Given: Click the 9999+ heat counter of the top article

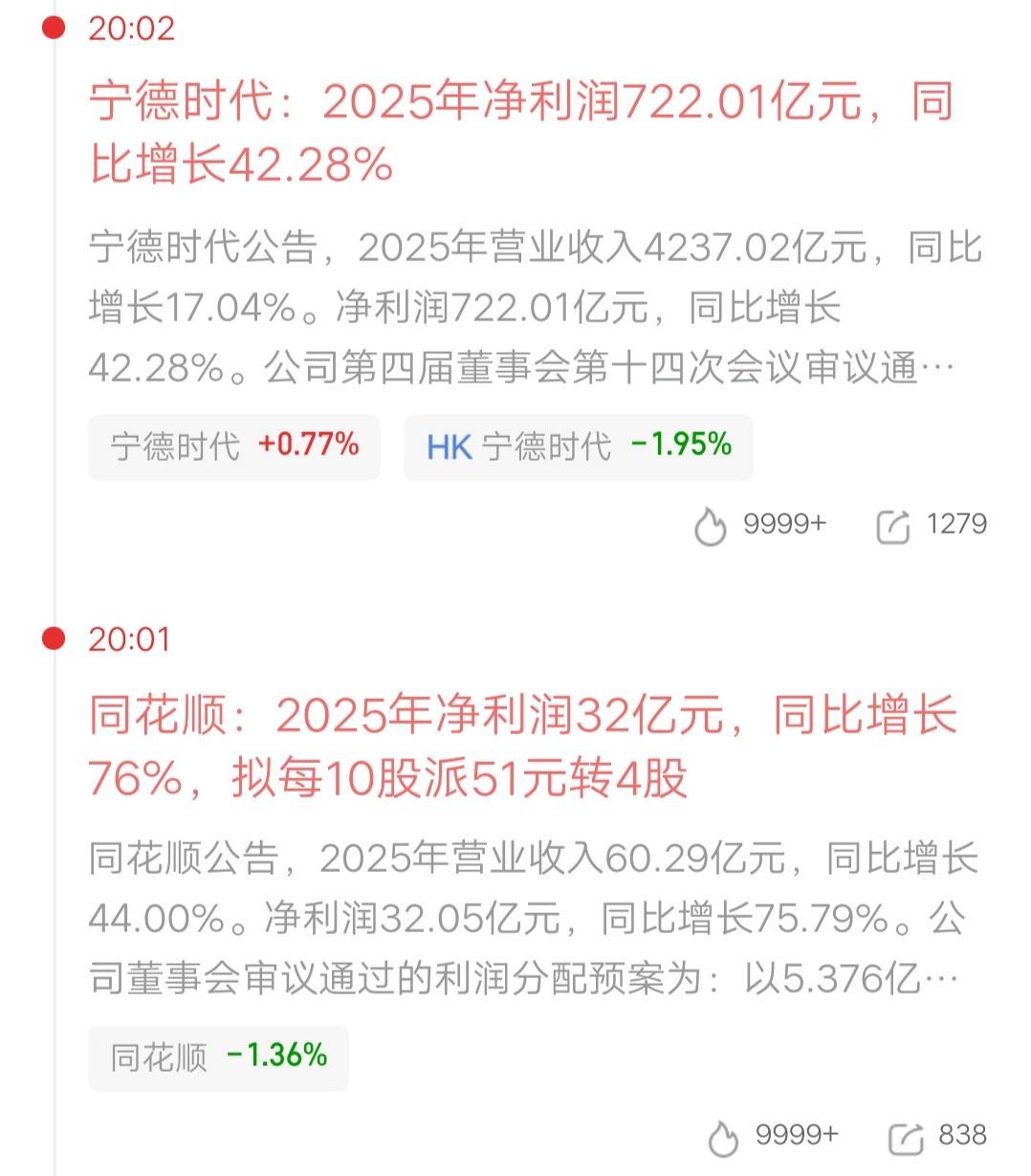Looking at the screenshot, I should click(783, 523).
